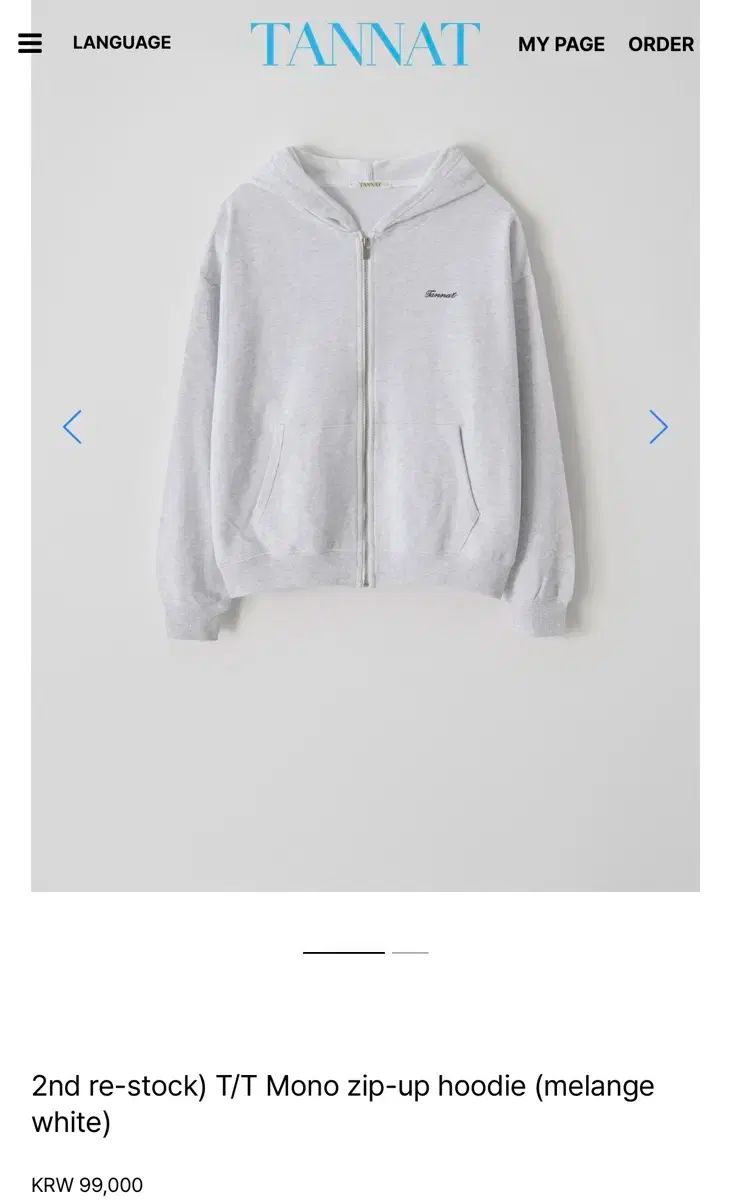Open the ORDER menu item
The width and height of the screenshot is (731, 1200).
[x=661, y=44]
